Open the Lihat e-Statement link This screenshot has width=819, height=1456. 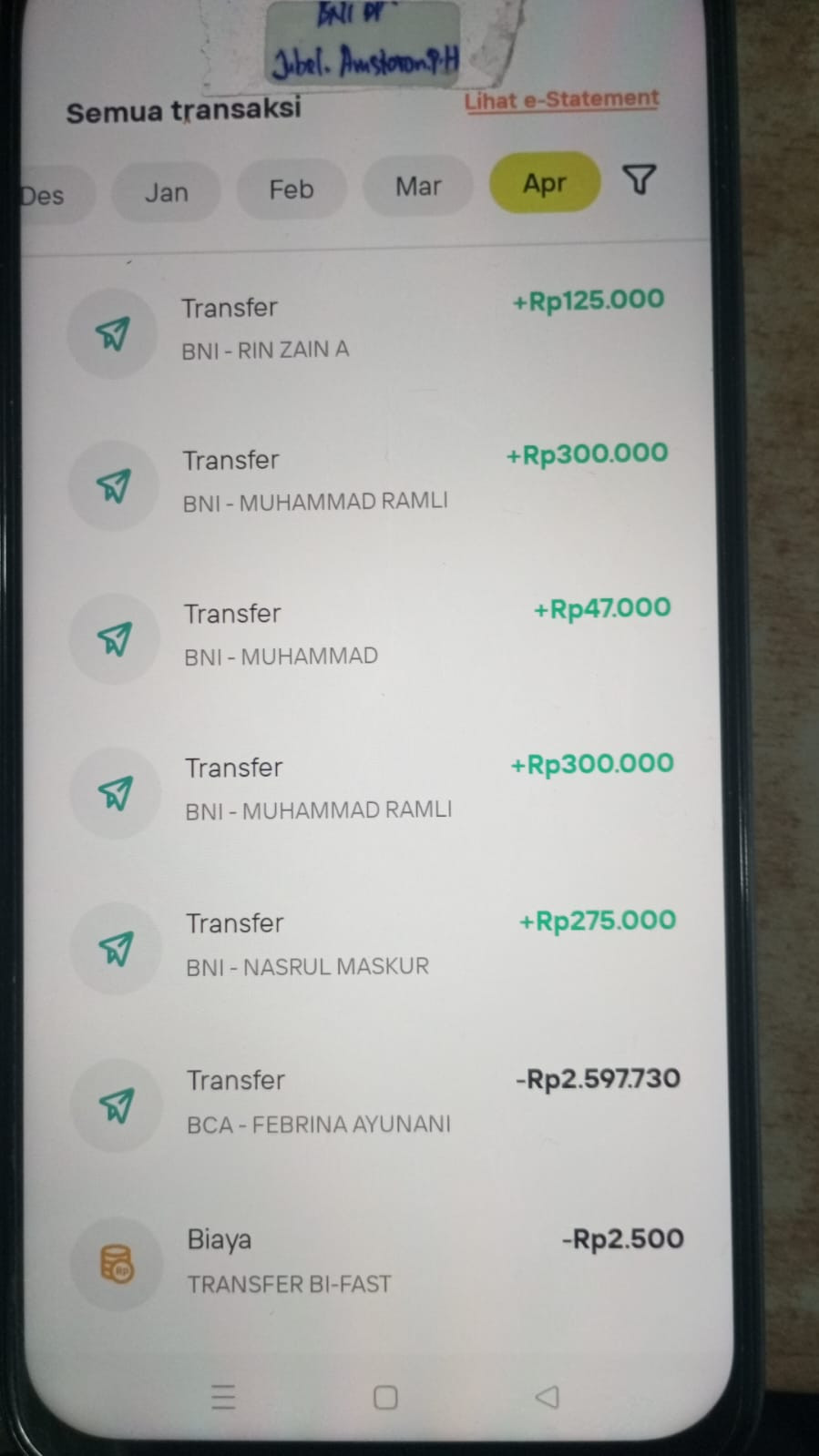click(561, 100)
